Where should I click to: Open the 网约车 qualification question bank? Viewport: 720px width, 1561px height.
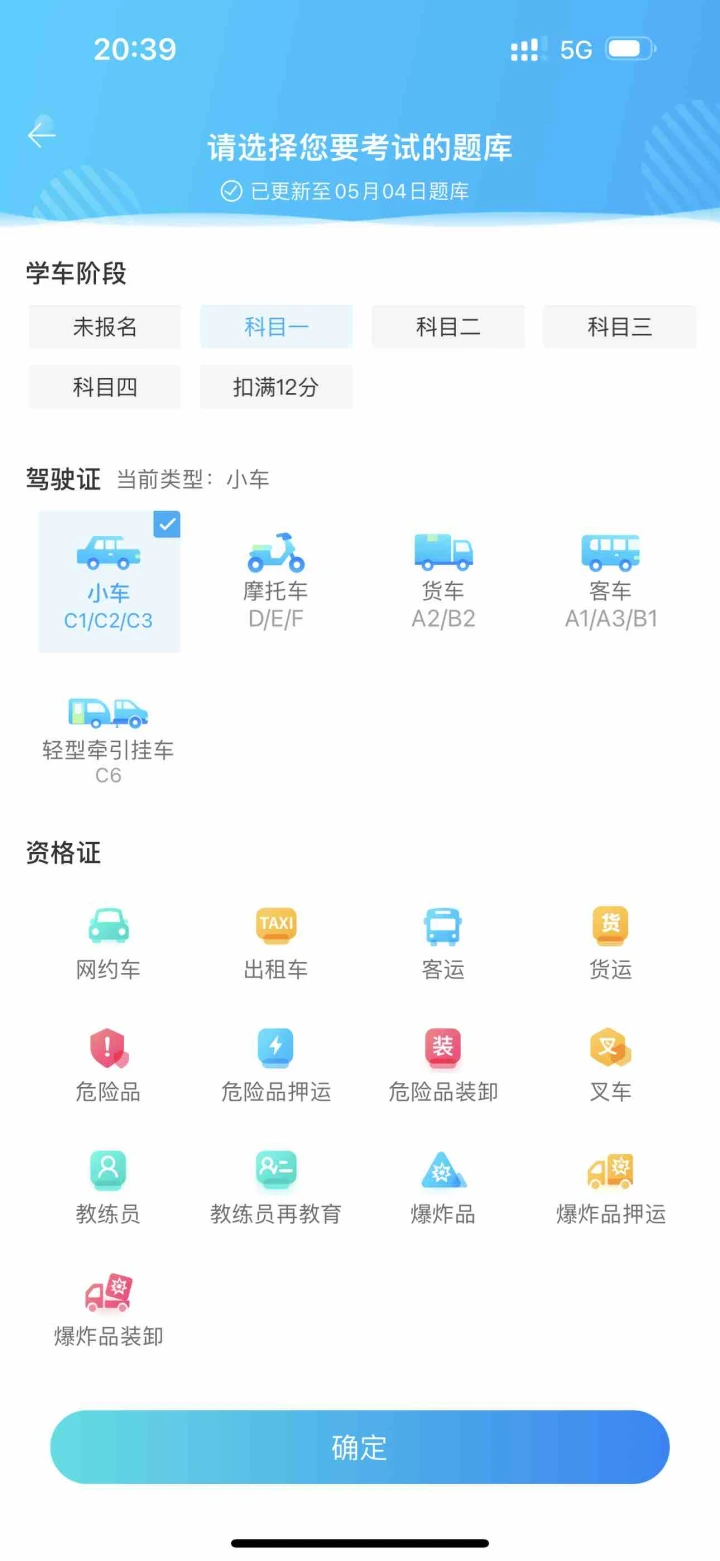click(x=108, y=944)
